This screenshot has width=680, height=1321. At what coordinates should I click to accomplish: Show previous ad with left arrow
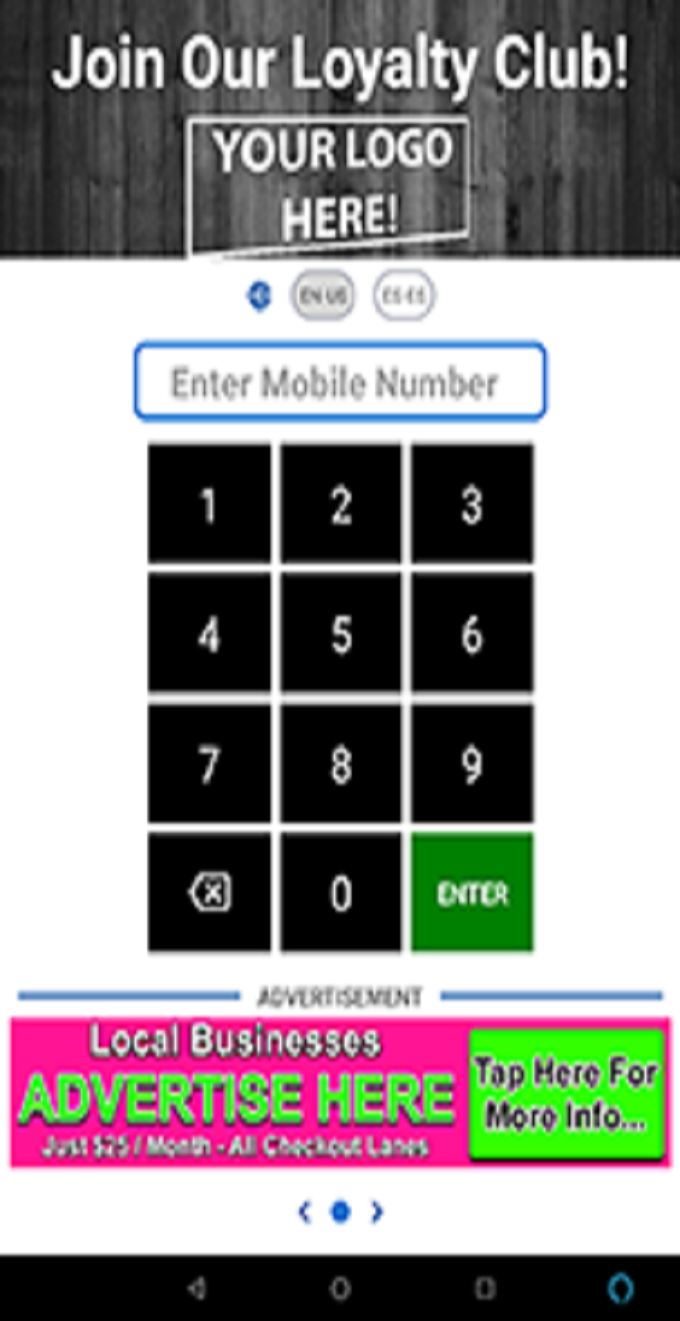(305, 1212)
